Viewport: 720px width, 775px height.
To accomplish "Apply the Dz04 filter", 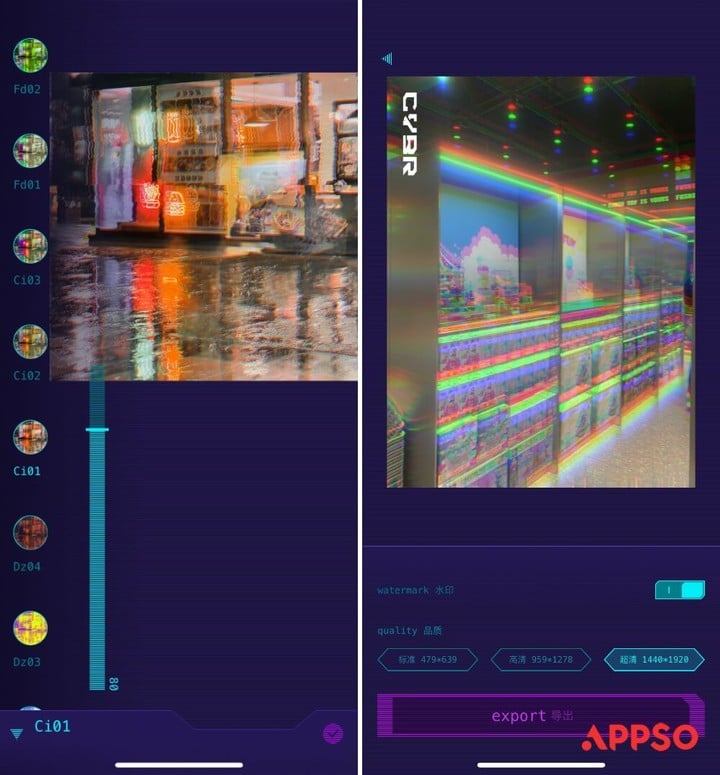I will [x=30, y=532].
